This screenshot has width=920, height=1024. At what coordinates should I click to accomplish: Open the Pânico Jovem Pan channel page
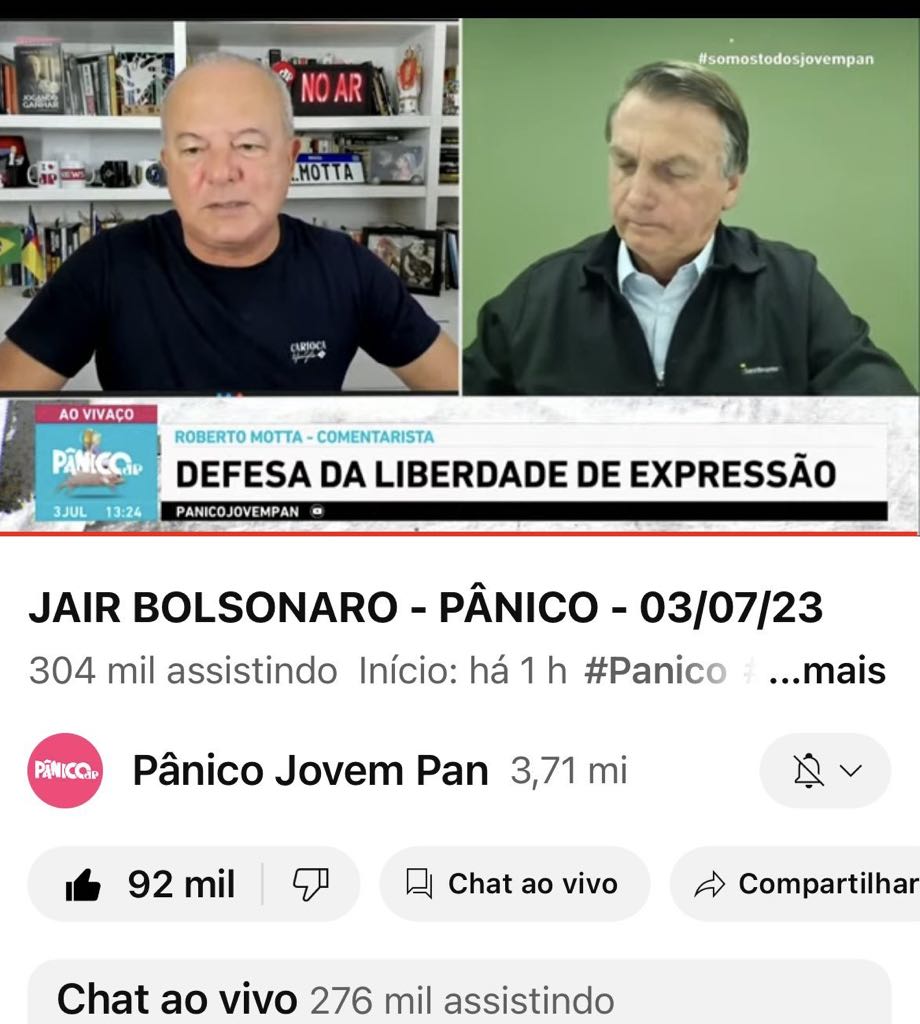pyautogui.click(x=310, y=771)
